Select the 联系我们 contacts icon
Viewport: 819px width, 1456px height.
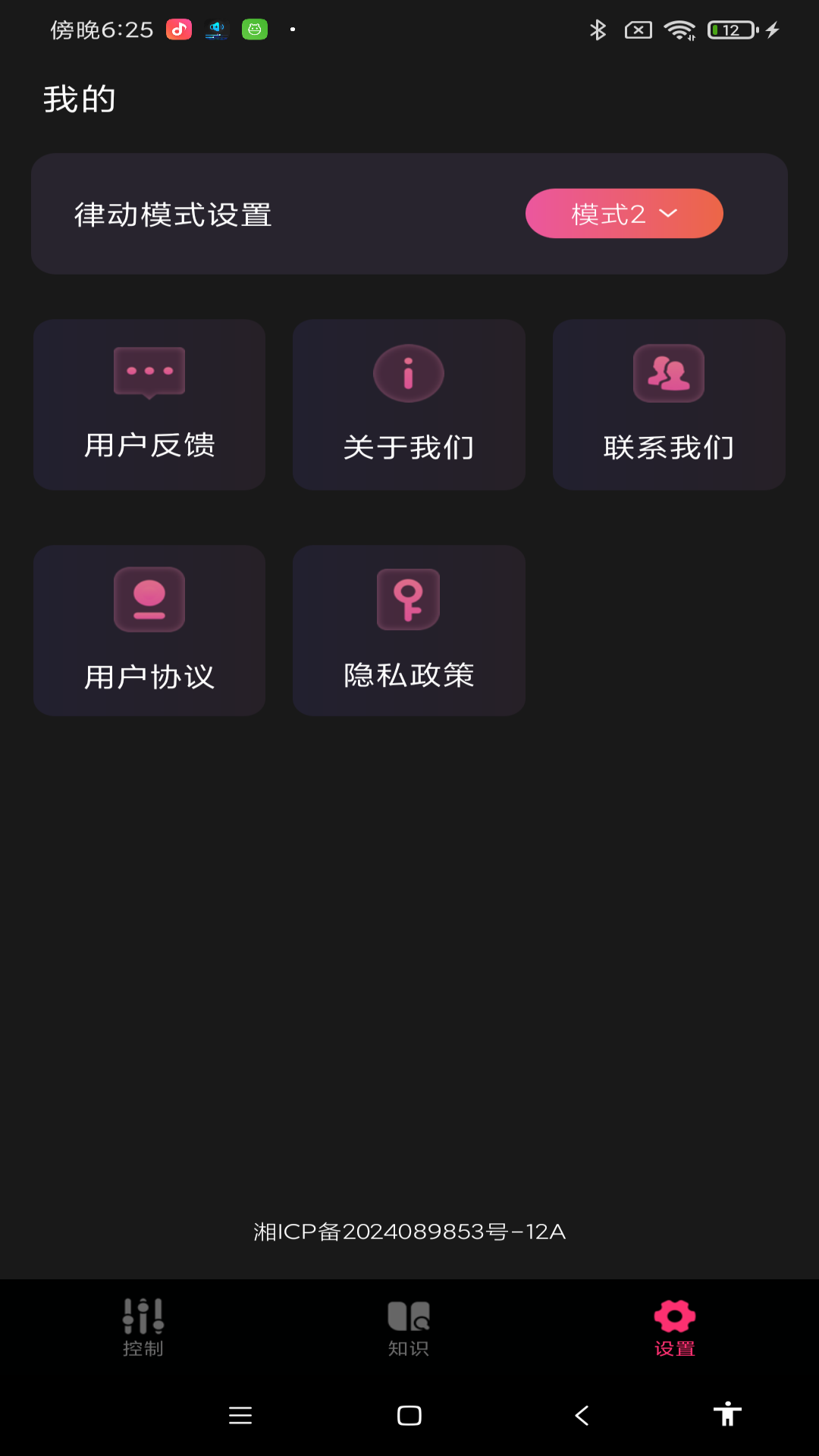click(x=669, y=372)
